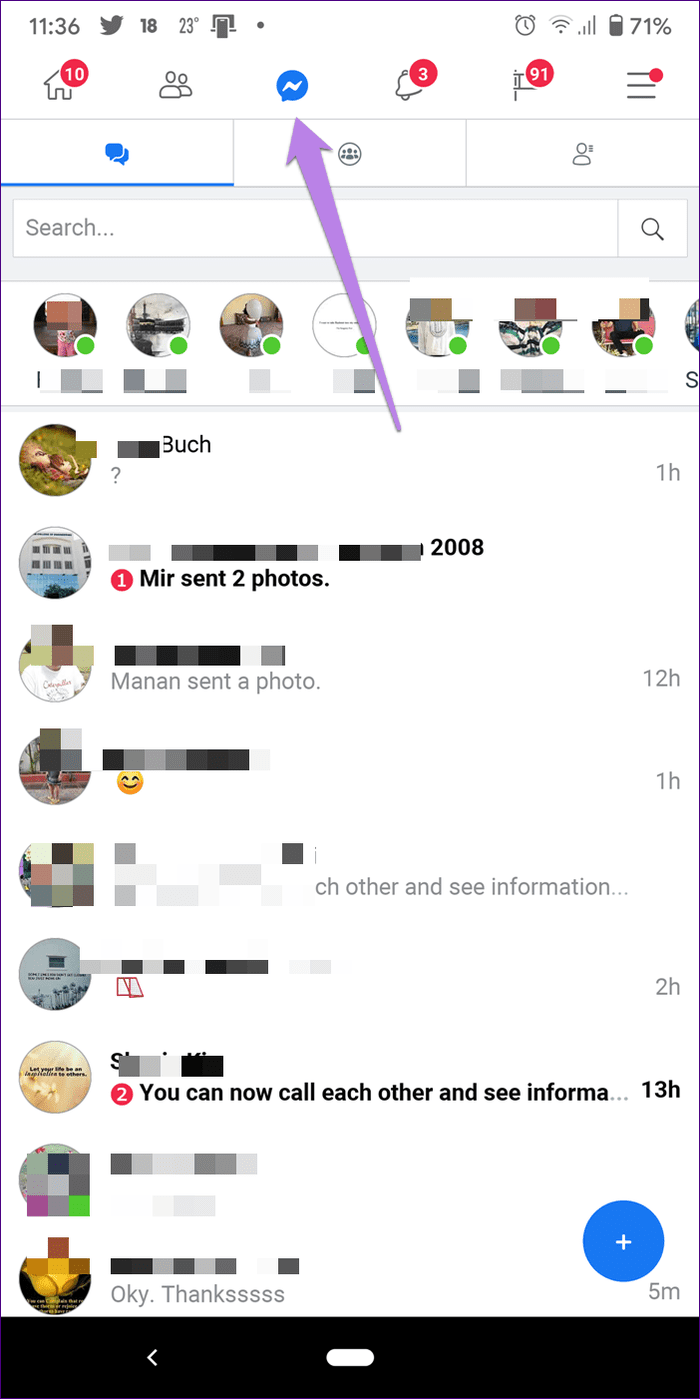Open the friends tab icon

pos(176,86)
